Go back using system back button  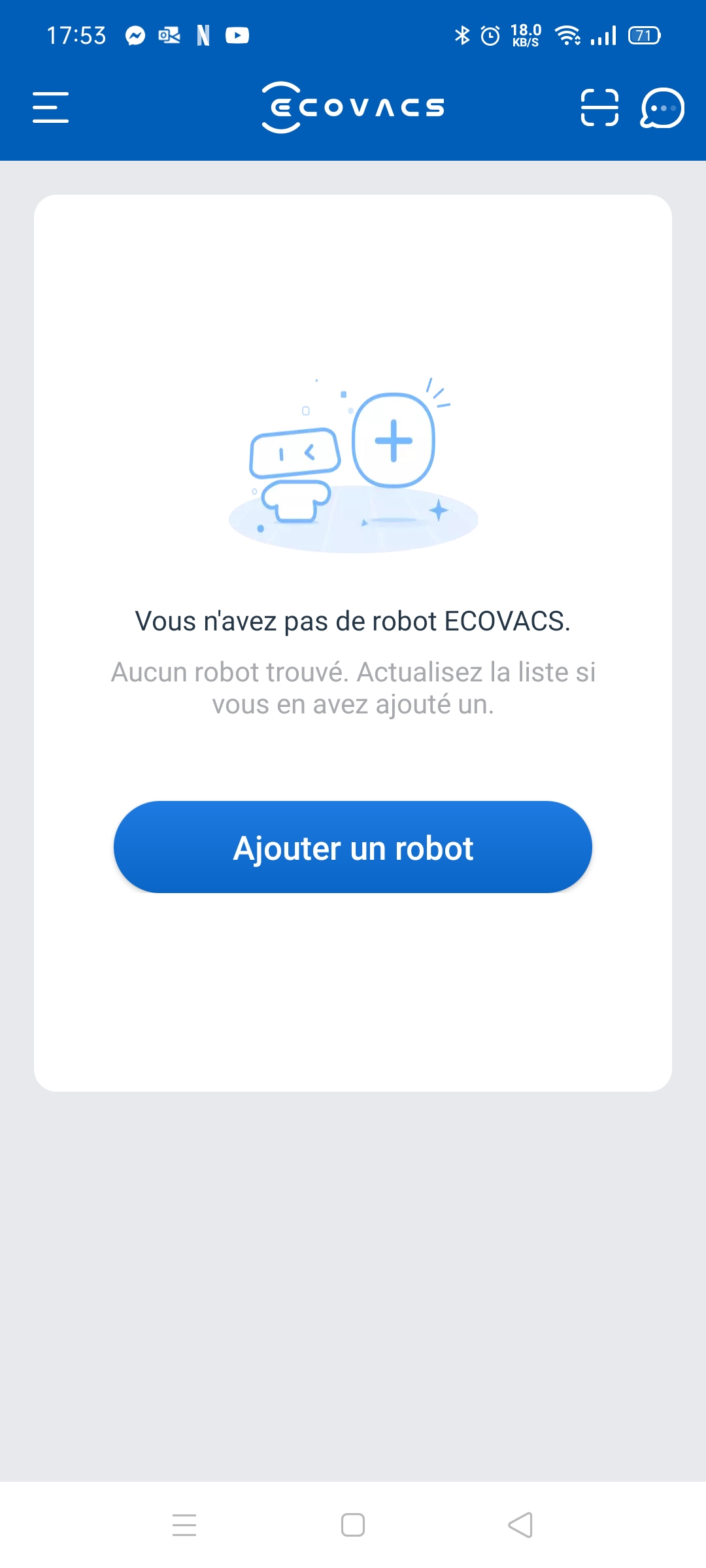[520, 1526]
